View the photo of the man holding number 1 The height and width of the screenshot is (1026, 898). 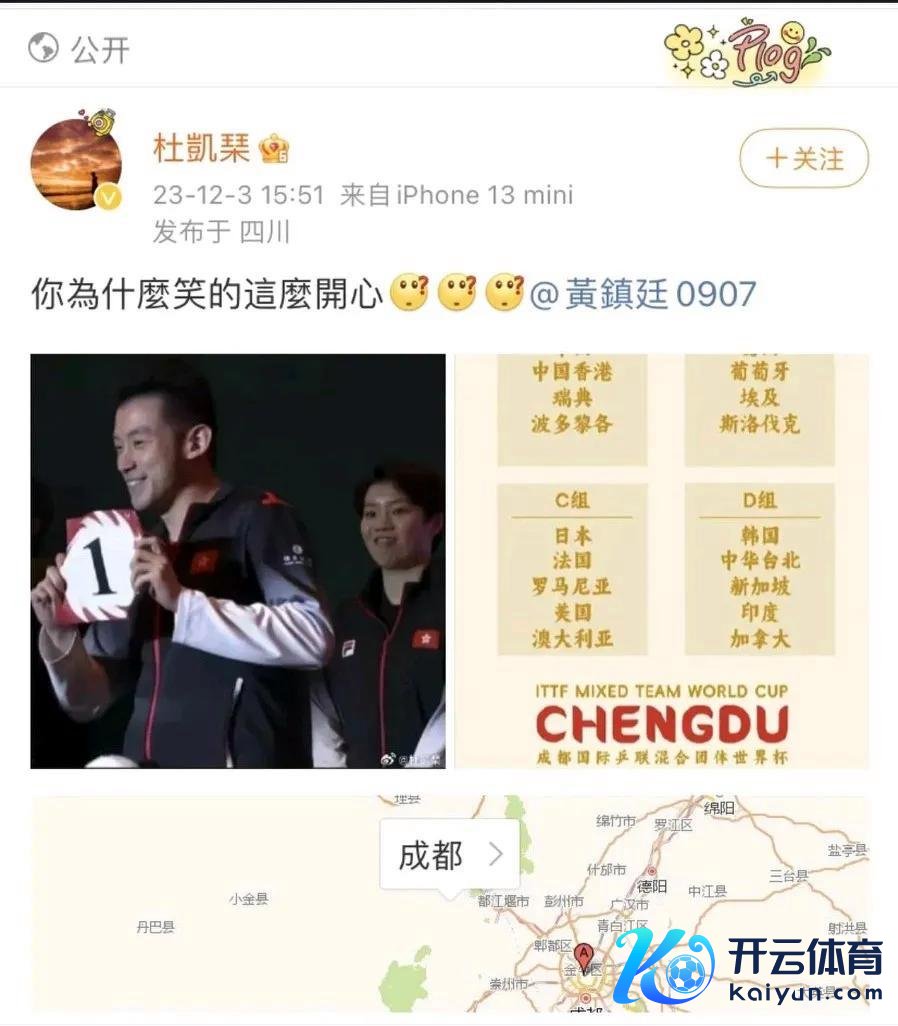[x=238, y=560]
